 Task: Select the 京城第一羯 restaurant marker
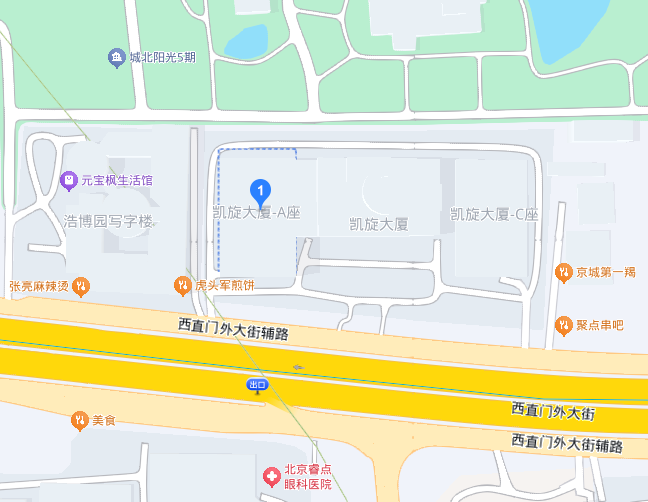(563, 272)
